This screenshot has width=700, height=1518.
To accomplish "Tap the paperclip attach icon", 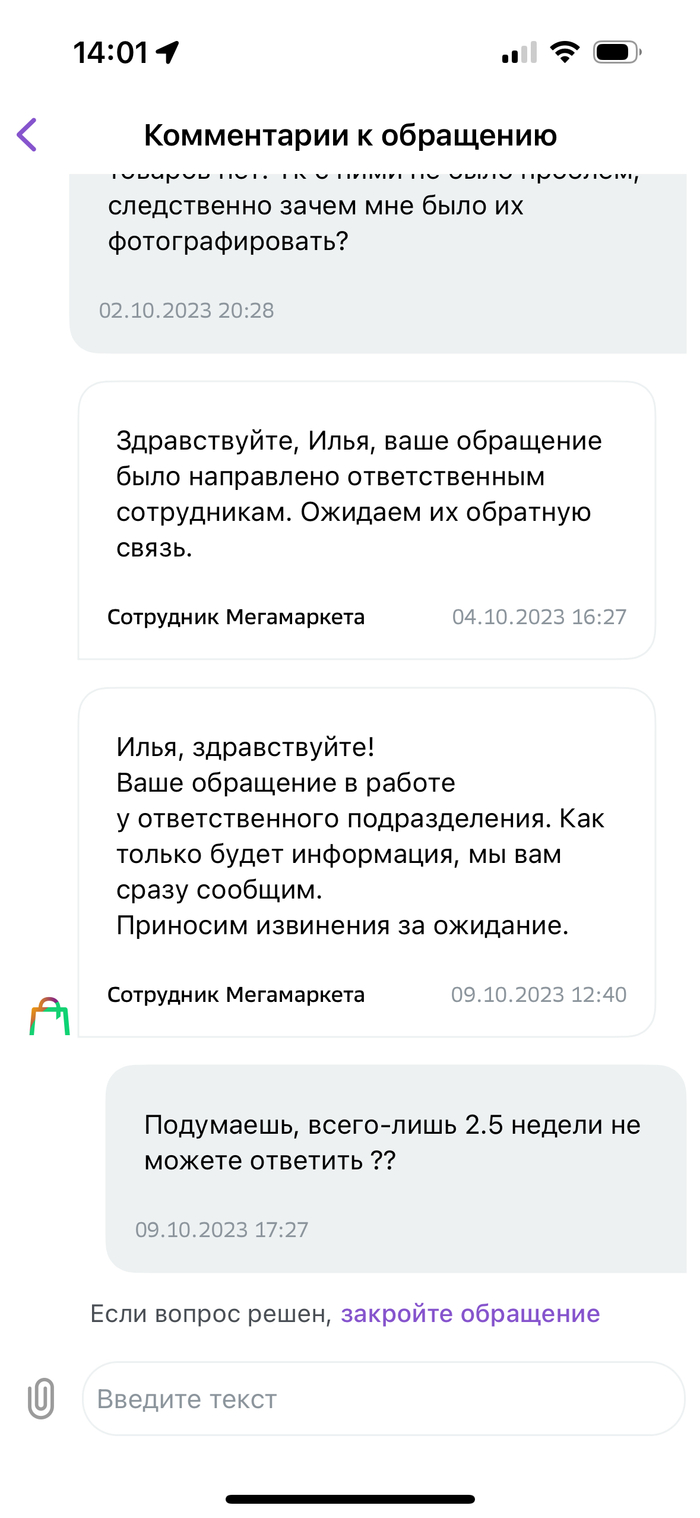I will point(41,1398).
